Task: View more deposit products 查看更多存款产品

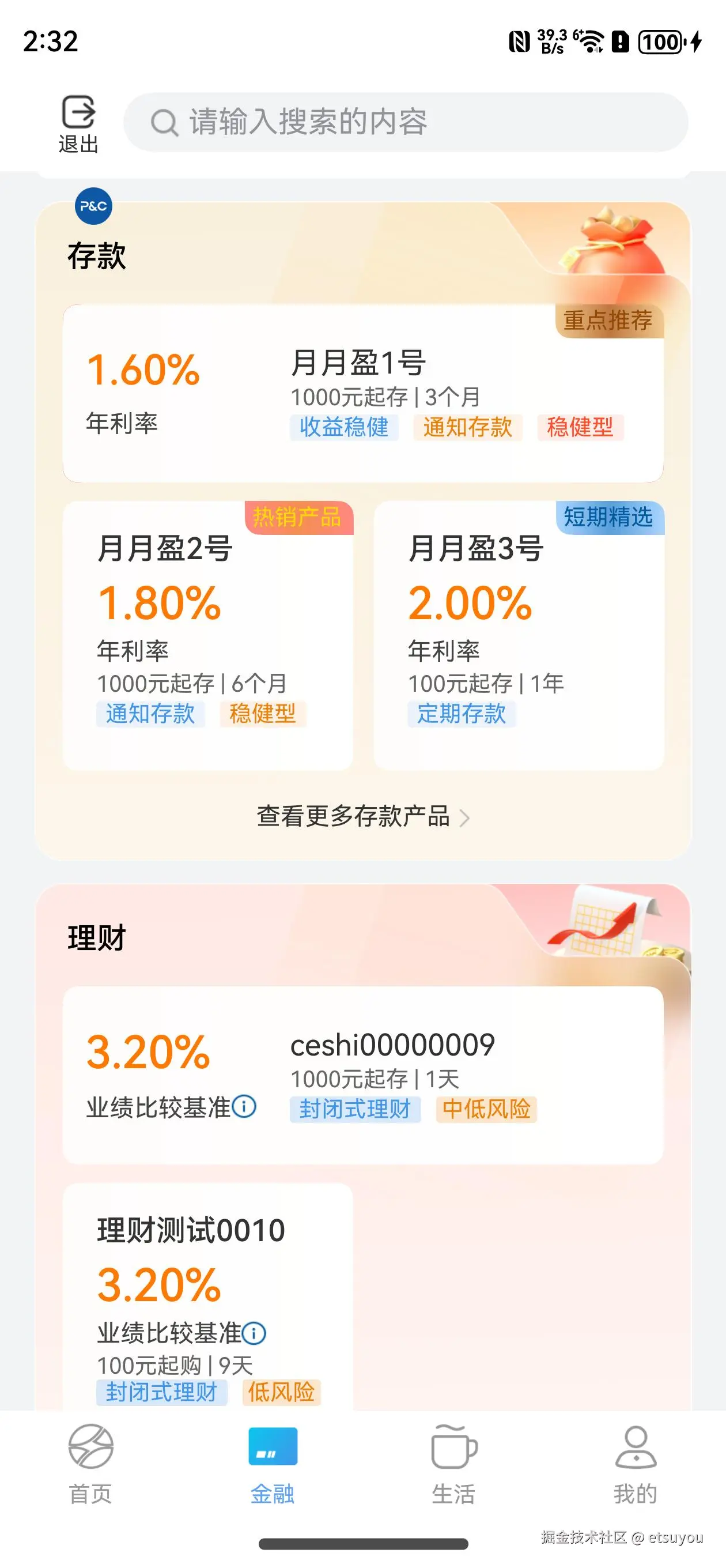Action: (362, 816)
